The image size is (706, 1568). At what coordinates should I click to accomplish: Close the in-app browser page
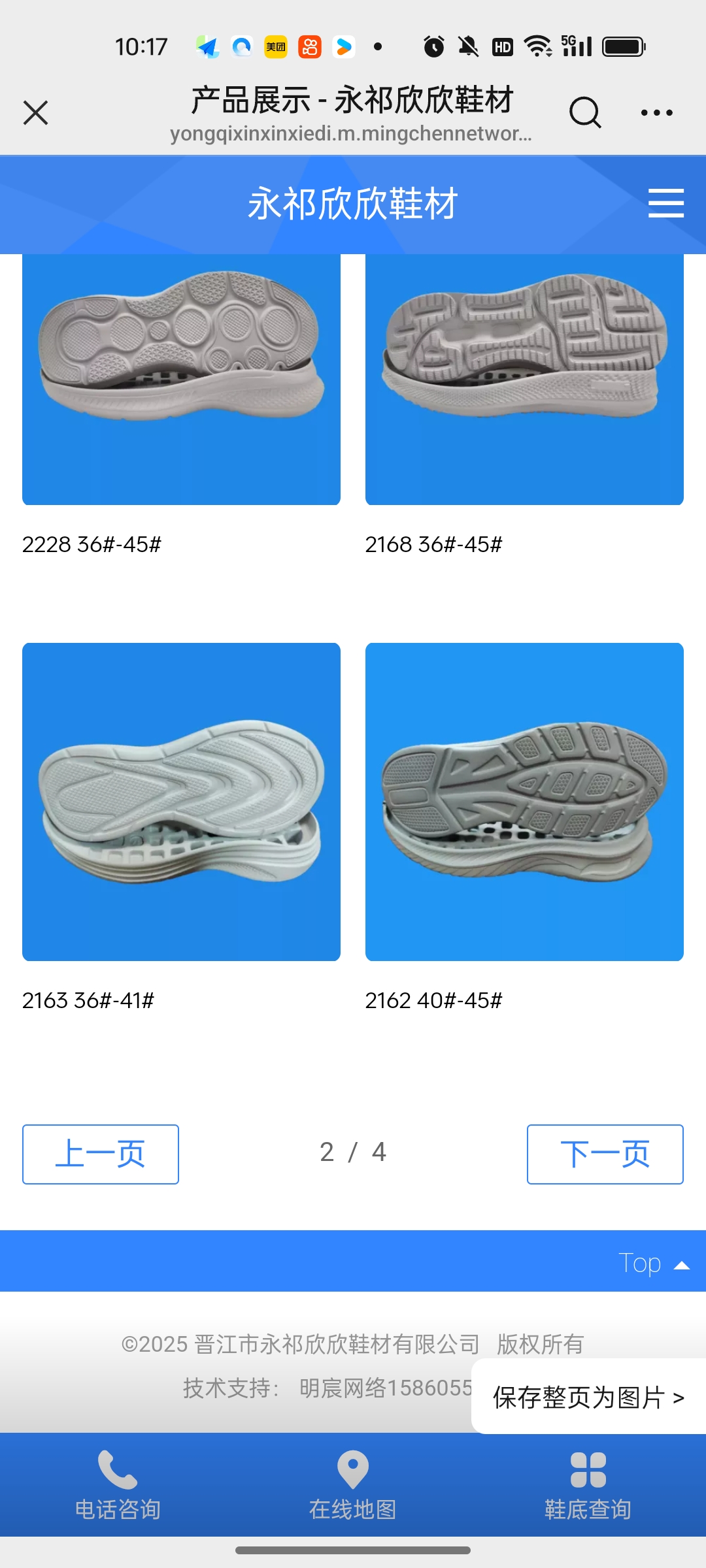pyautogui.click(x=36, y=113)
